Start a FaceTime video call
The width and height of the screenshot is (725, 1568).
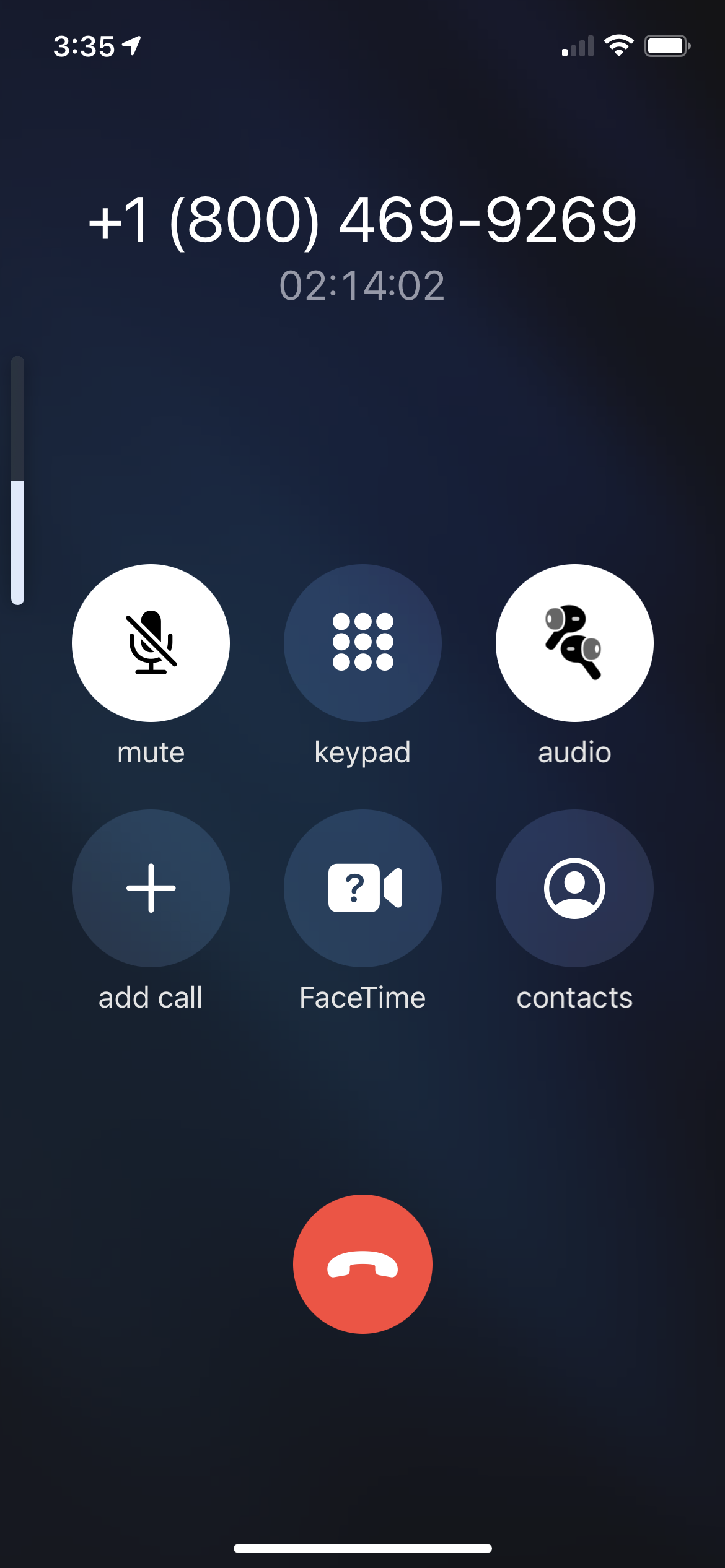click(362, 888)
